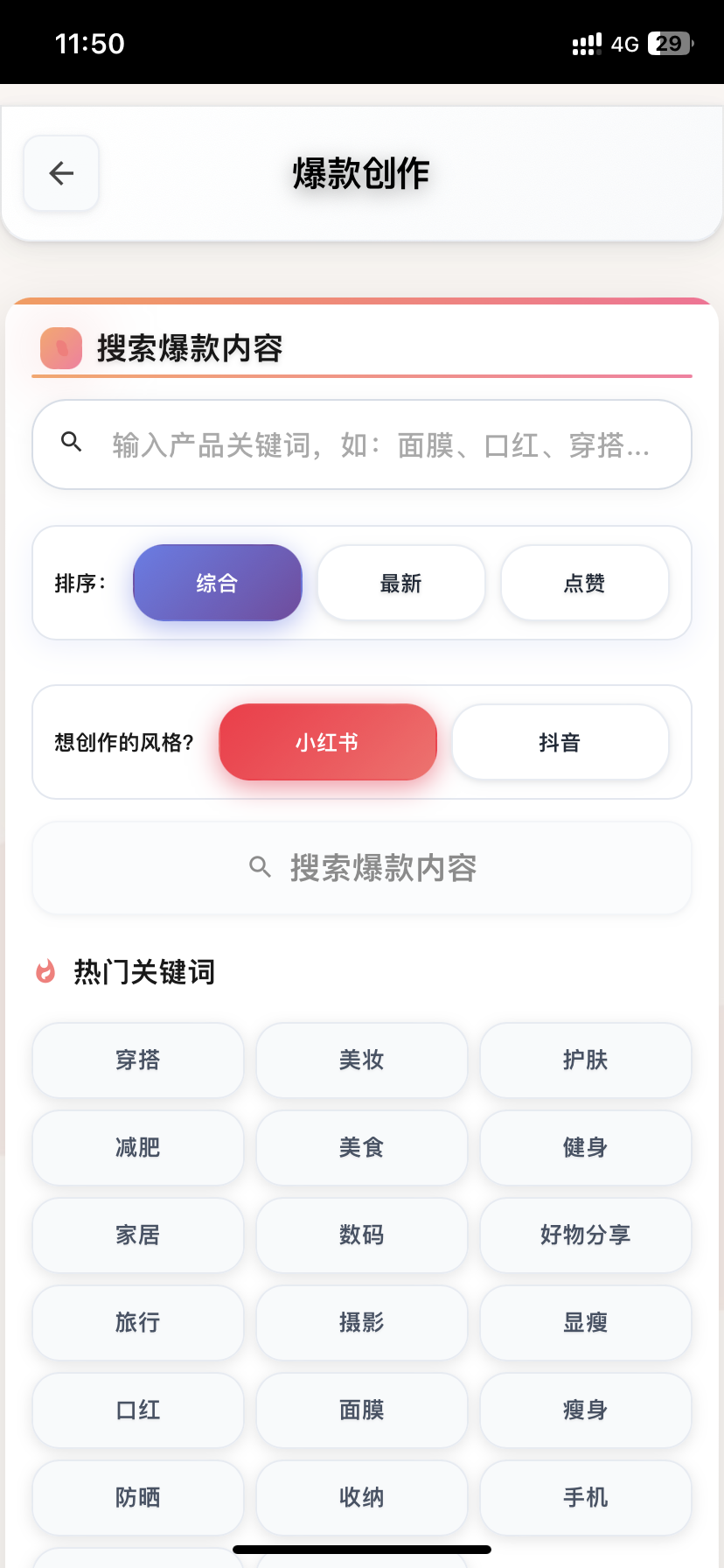Select the 美妆 hot keyword
724x1568 pixels.
coord(361,1060)
